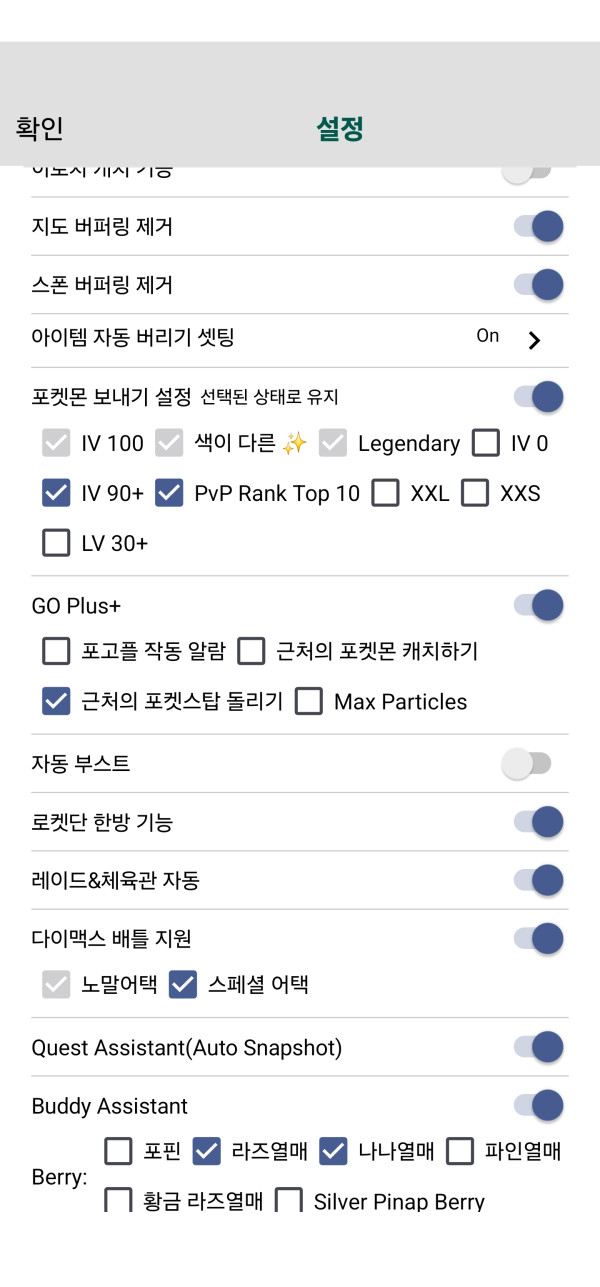Screen dimensions: 600x1287
Task: Uncheck 라즈열매 berry
Action: pyautogui.click(x=207, y=1152)
